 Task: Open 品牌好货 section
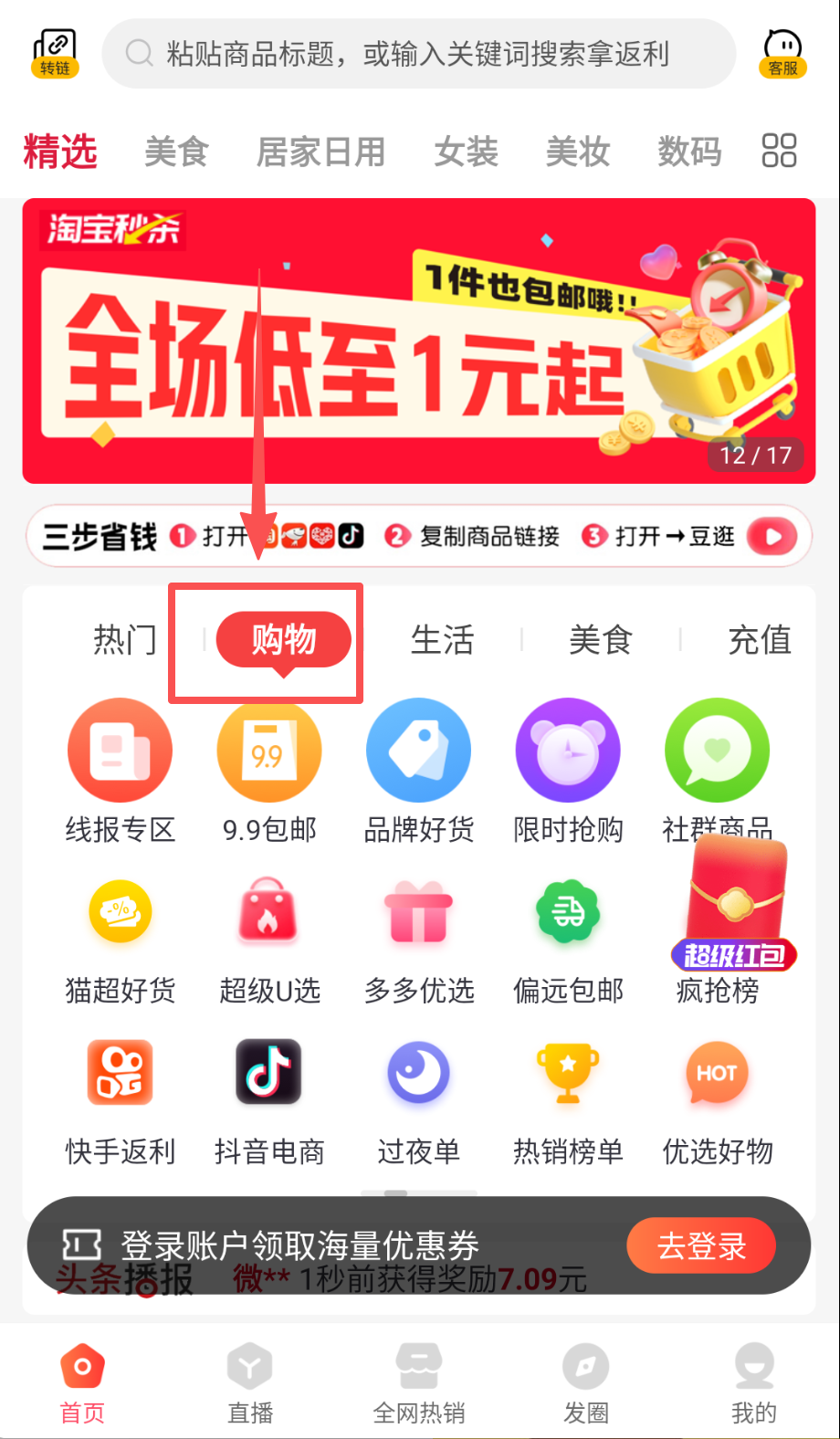(418, 770)
